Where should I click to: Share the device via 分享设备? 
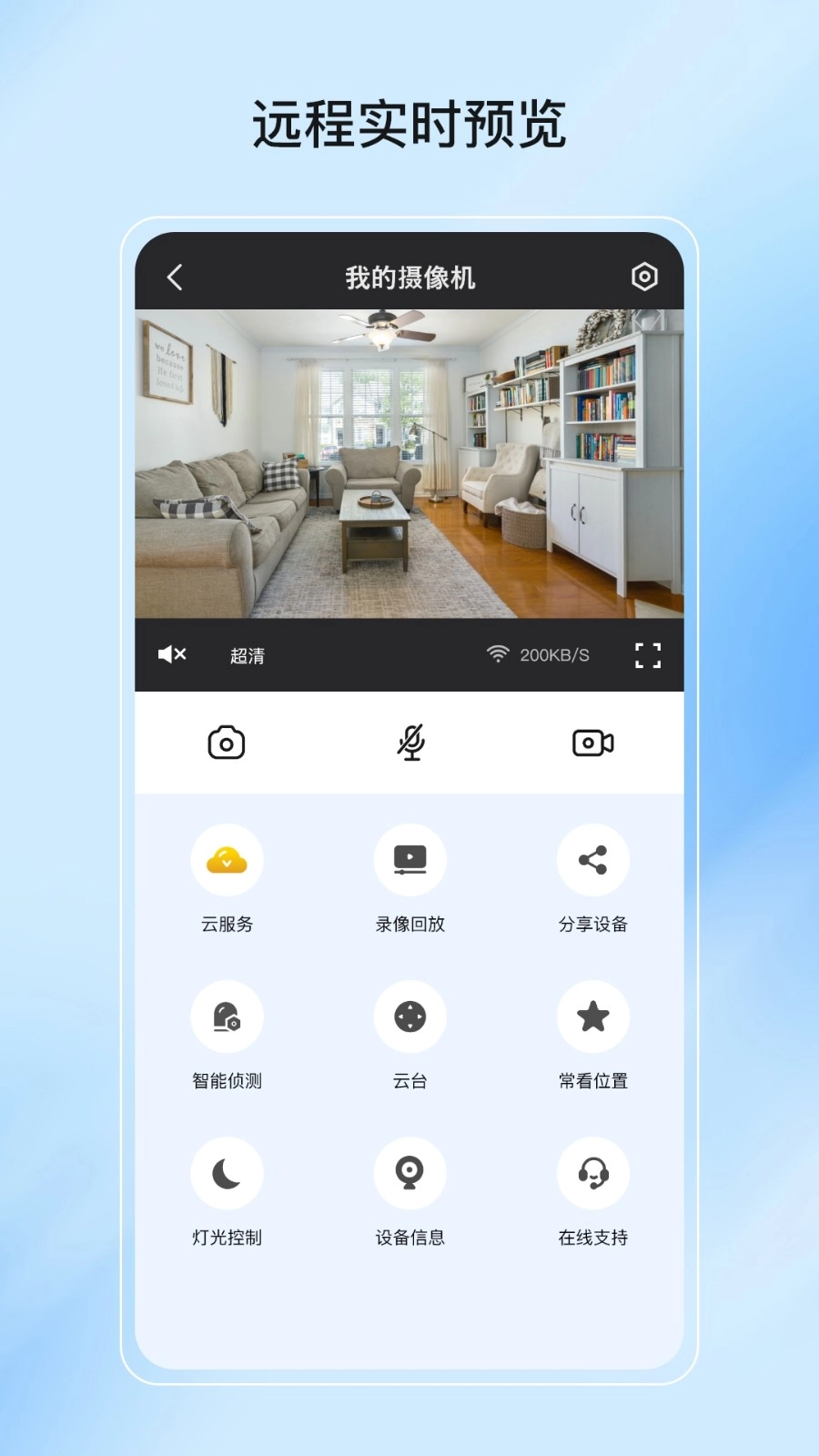pos(592,860)
